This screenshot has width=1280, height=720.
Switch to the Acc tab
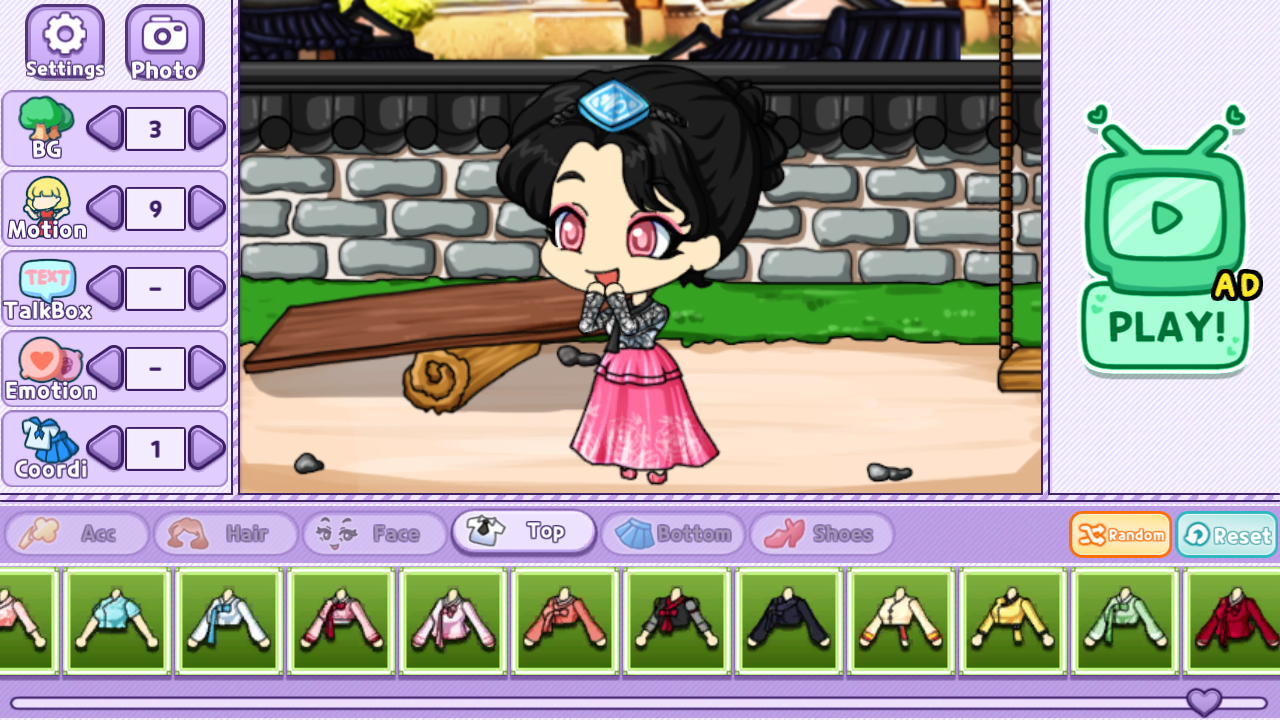pos(77,534)
